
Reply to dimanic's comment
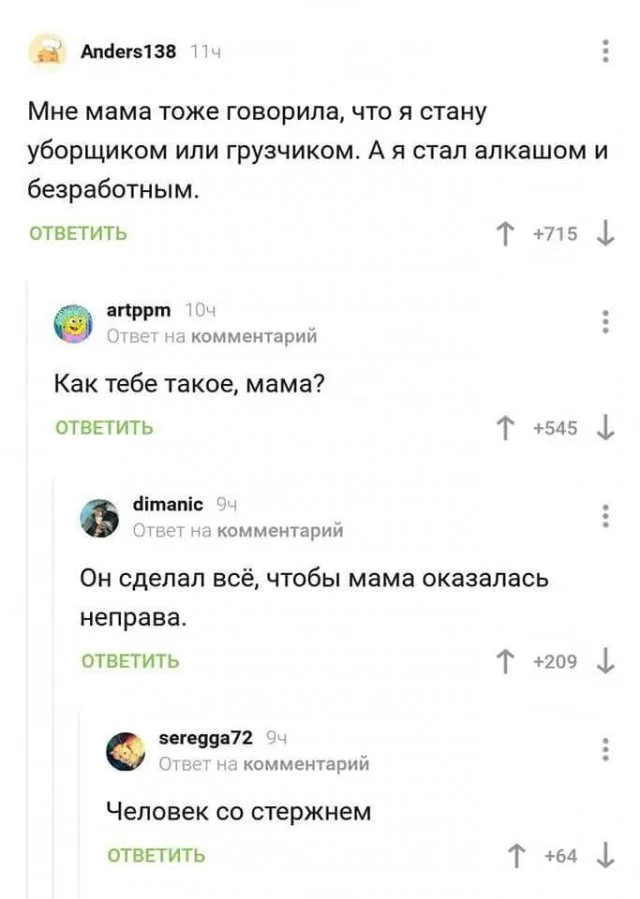(130, 661)
